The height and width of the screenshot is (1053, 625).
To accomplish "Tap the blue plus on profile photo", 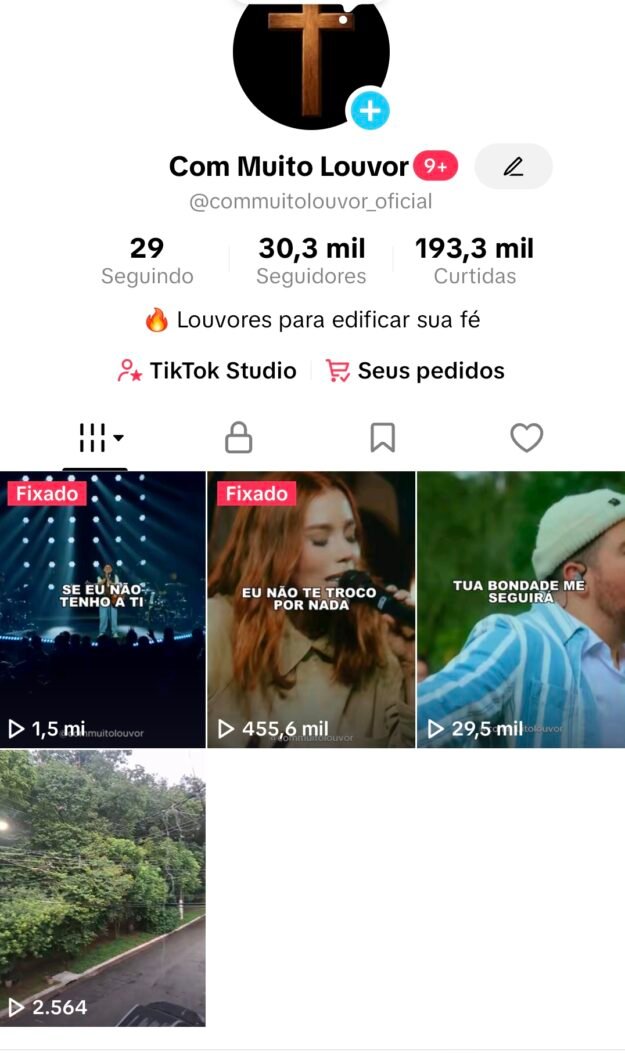I will point(369,110).
